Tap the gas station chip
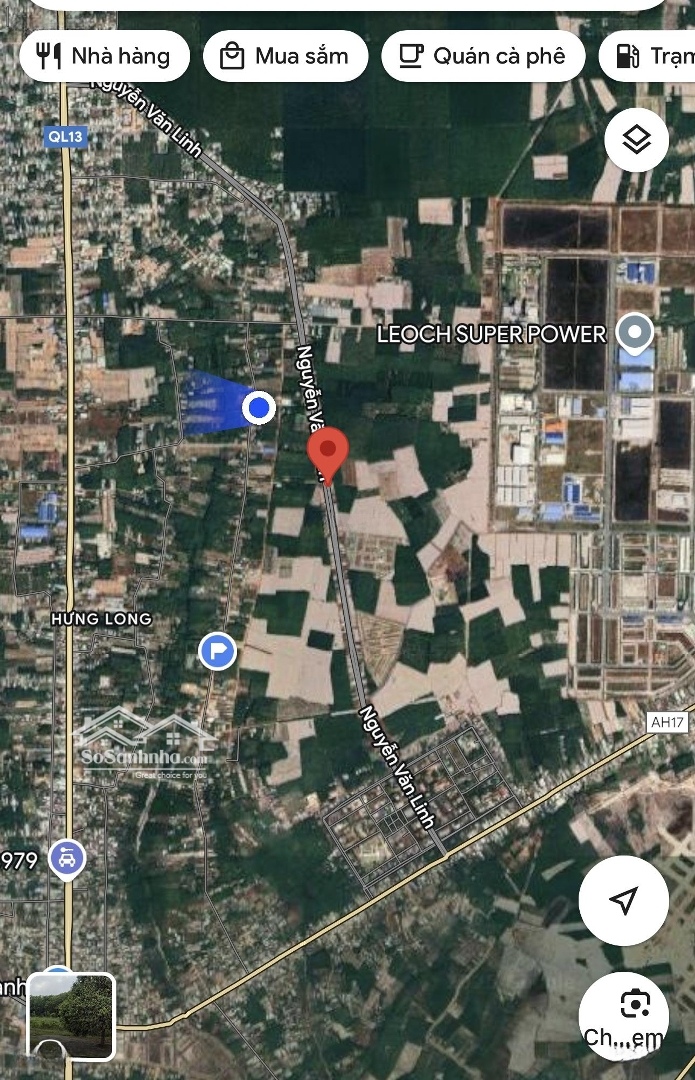The width and height of the screenshot is (695, 1080). click(x=650, y=56)
